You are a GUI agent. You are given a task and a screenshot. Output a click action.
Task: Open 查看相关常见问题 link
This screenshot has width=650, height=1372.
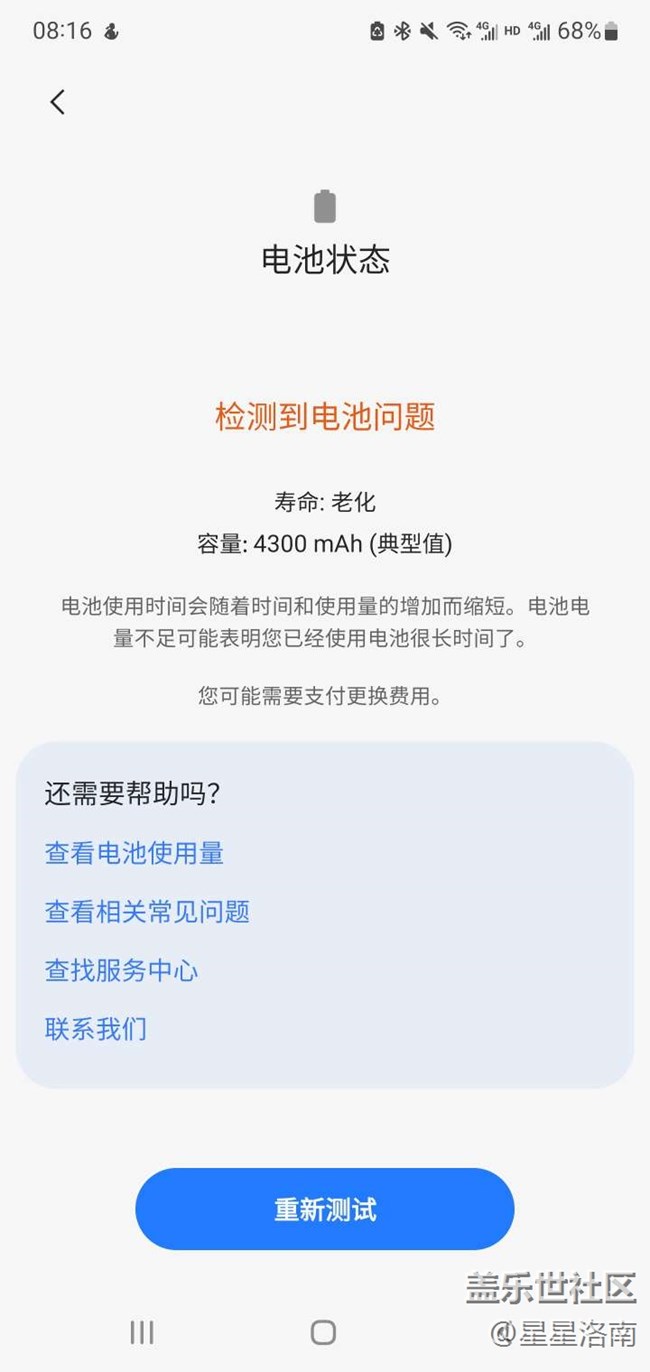147,912
